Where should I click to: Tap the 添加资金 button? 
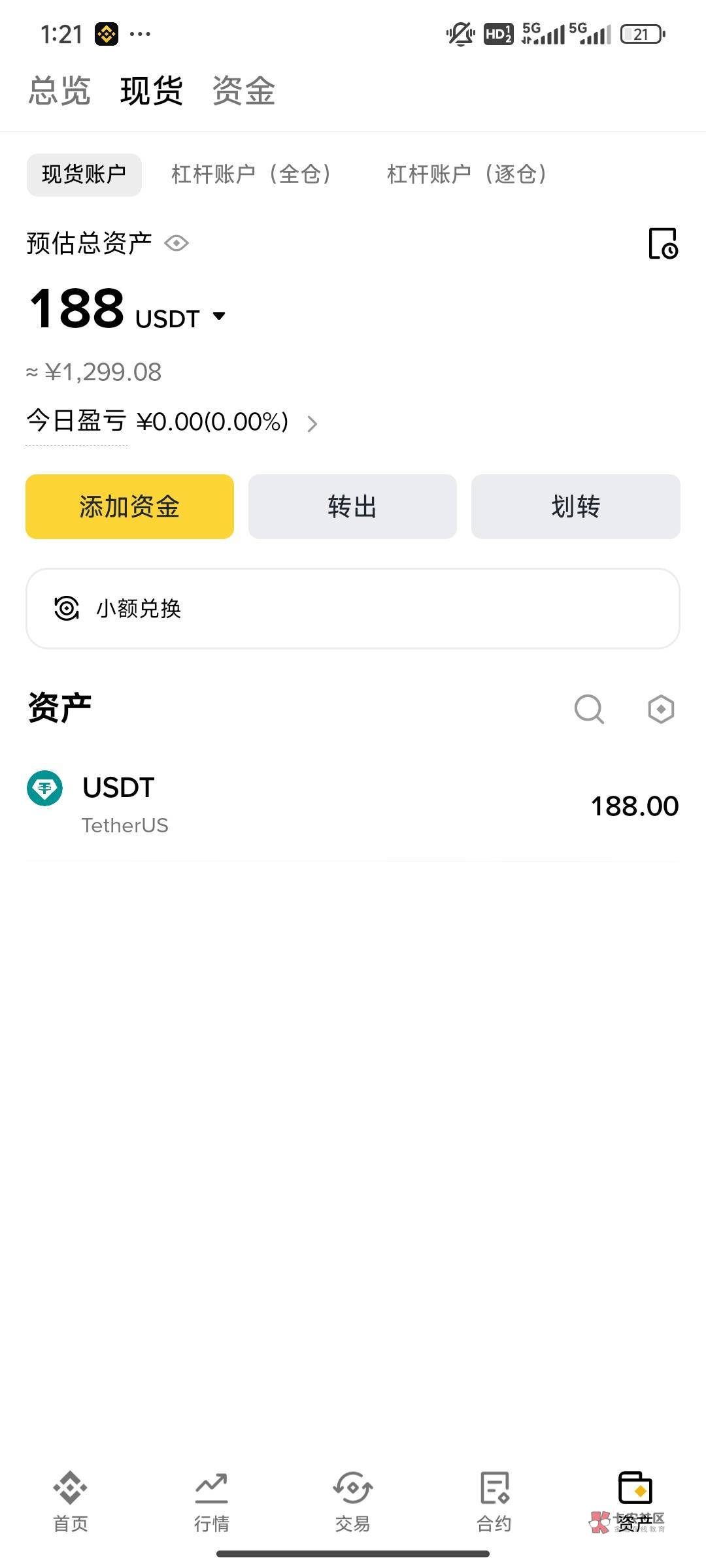[x=129, y=506]
